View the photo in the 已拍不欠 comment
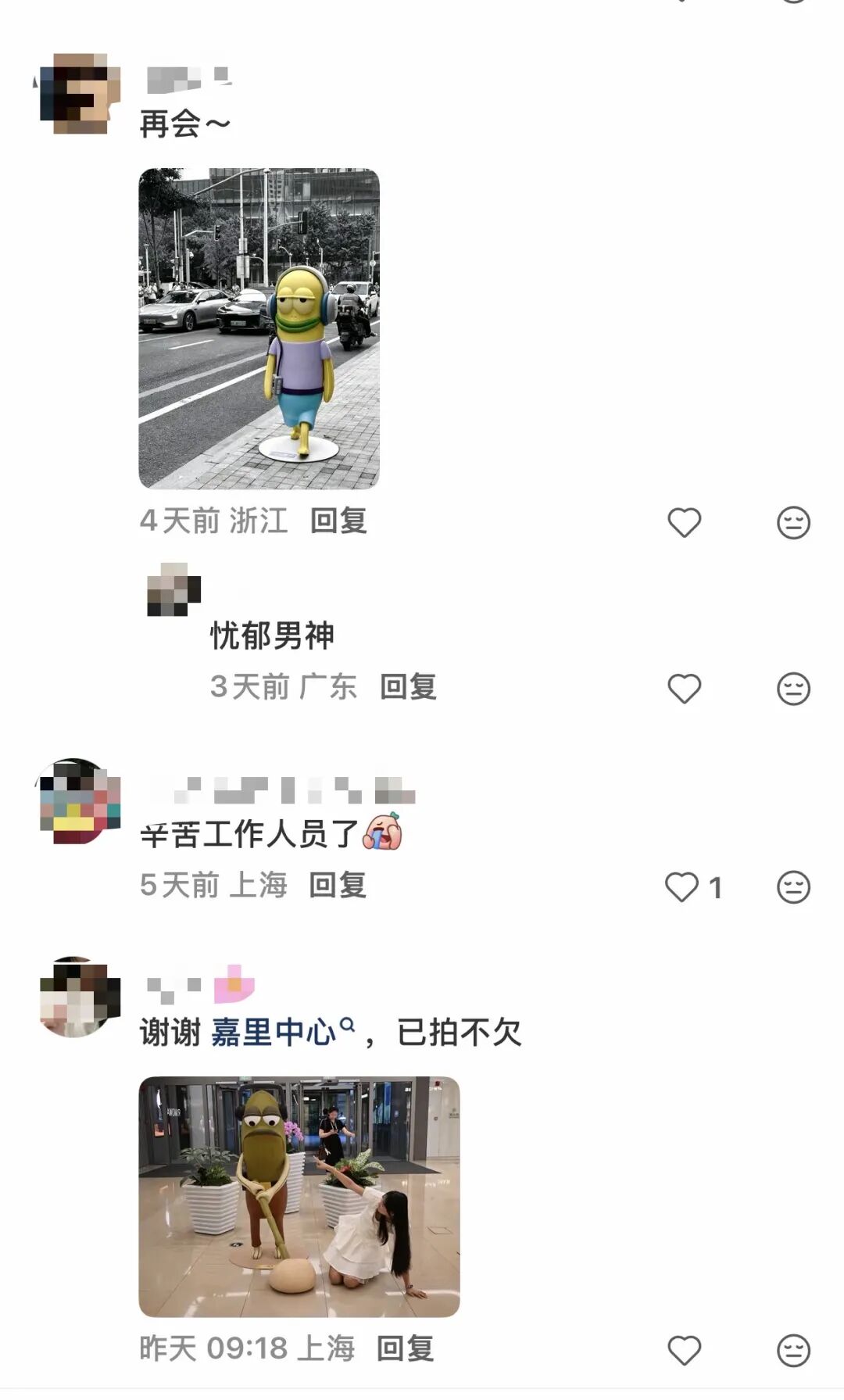 299,1197
